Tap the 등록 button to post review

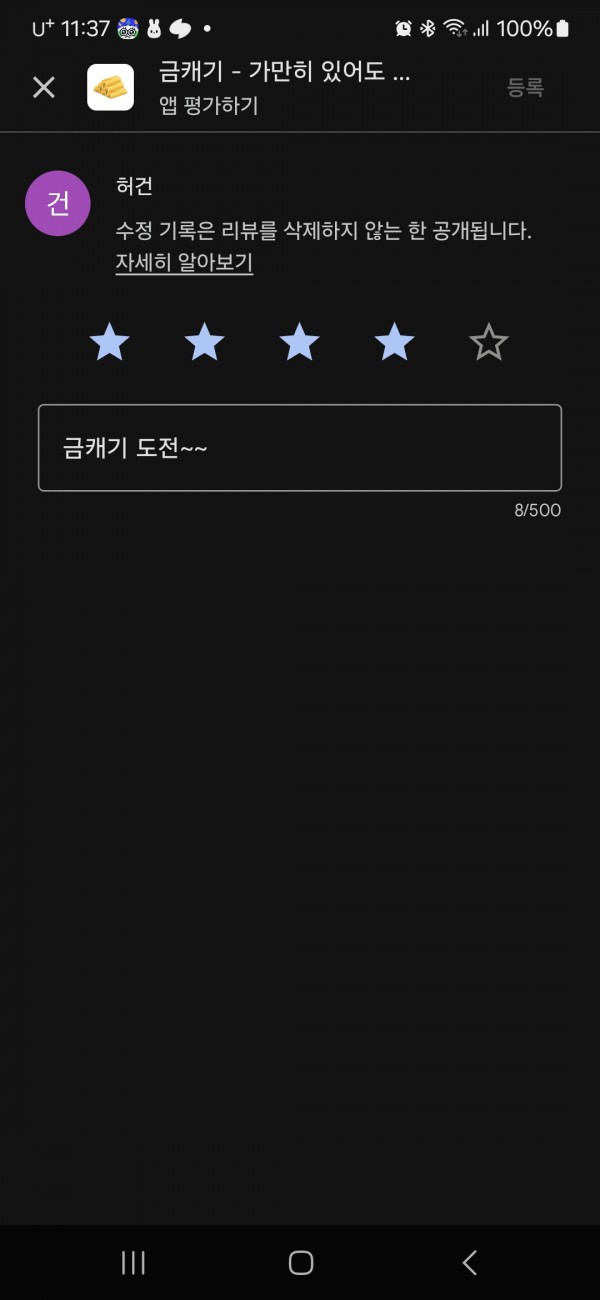coord(525,87)
